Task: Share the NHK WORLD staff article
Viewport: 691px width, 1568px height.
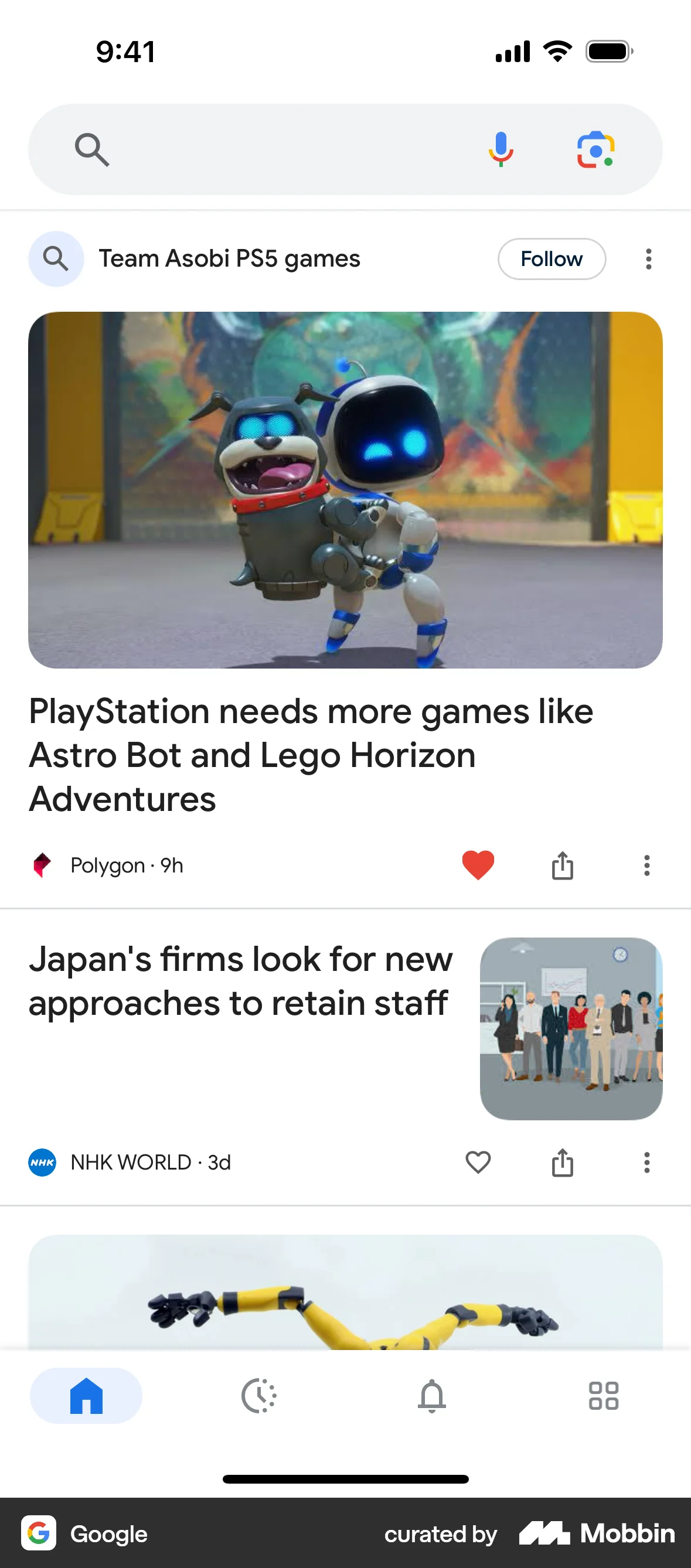Action: tap(562, 1163)
